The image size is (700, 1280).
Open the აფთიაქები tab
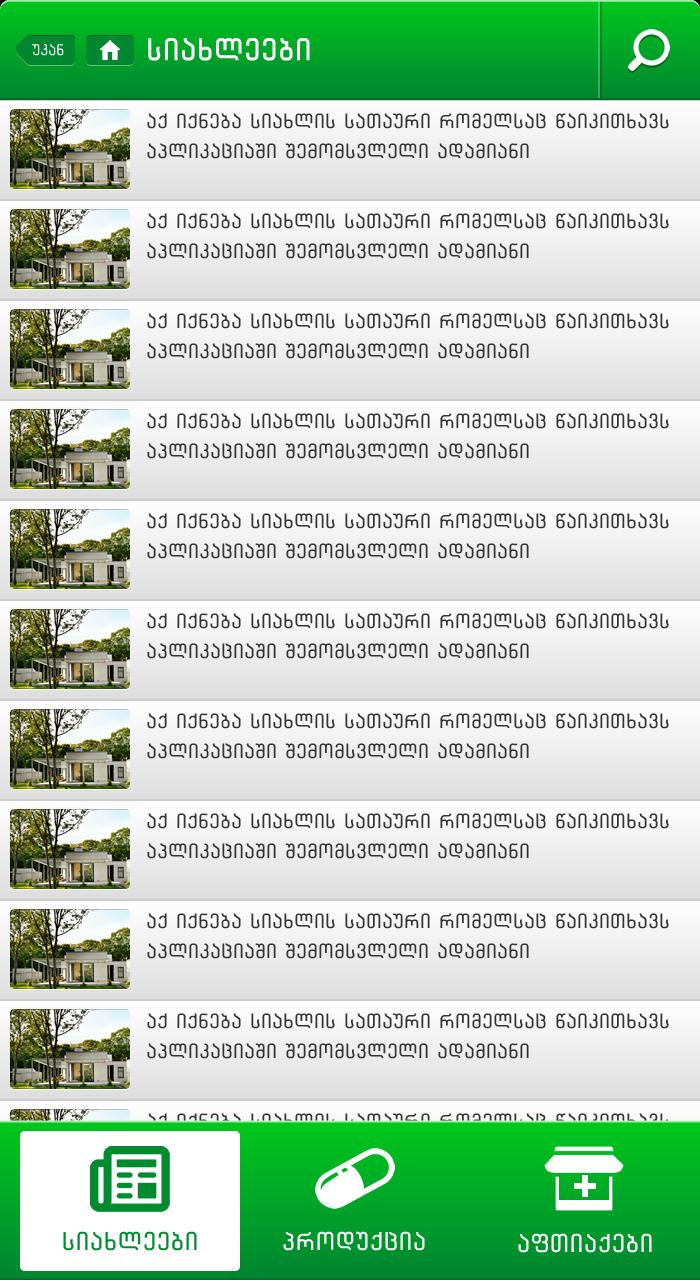(584, 1200)
